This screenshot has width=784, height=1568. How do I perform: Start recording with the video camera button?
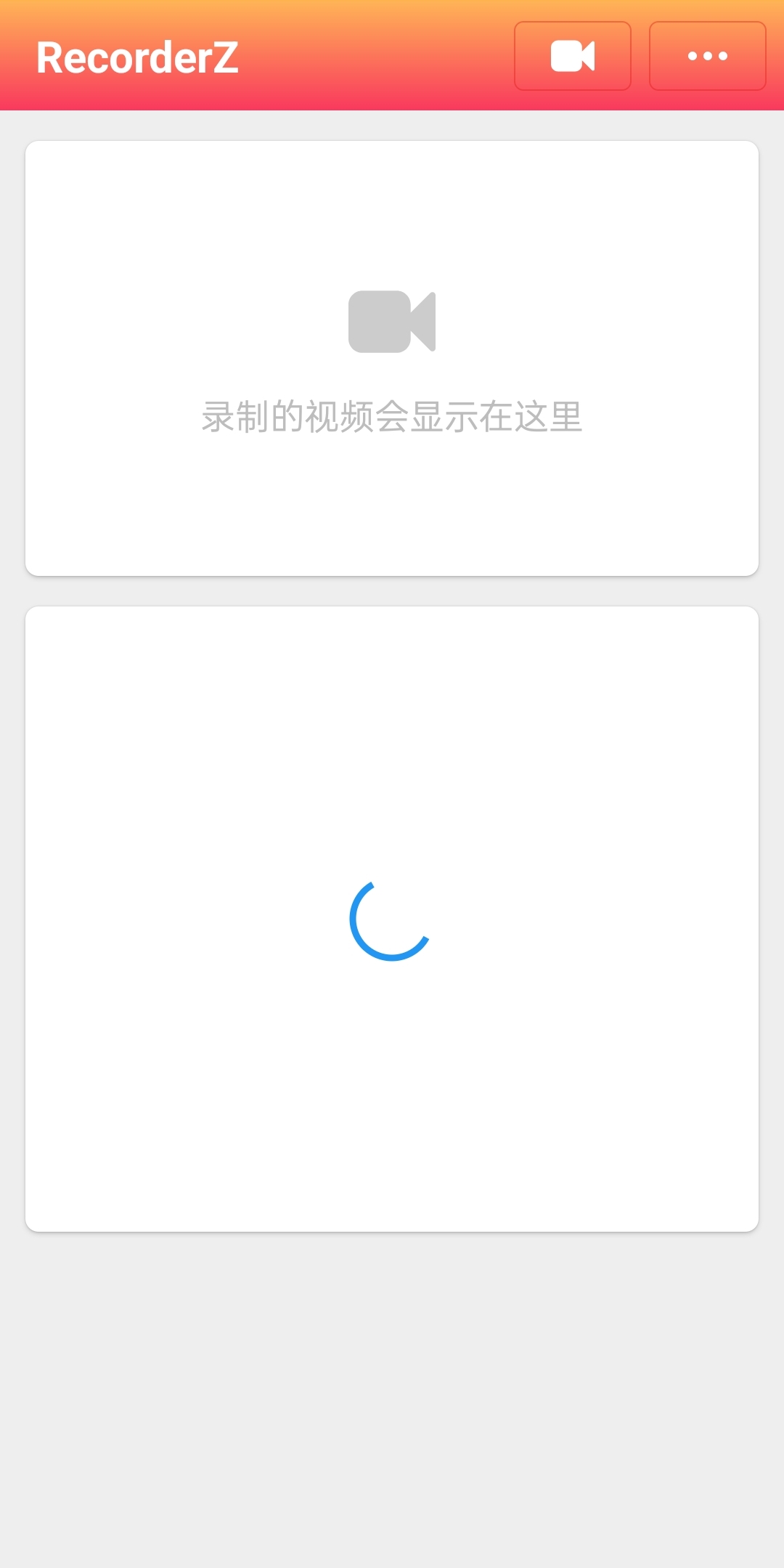[x=572, y=56]
